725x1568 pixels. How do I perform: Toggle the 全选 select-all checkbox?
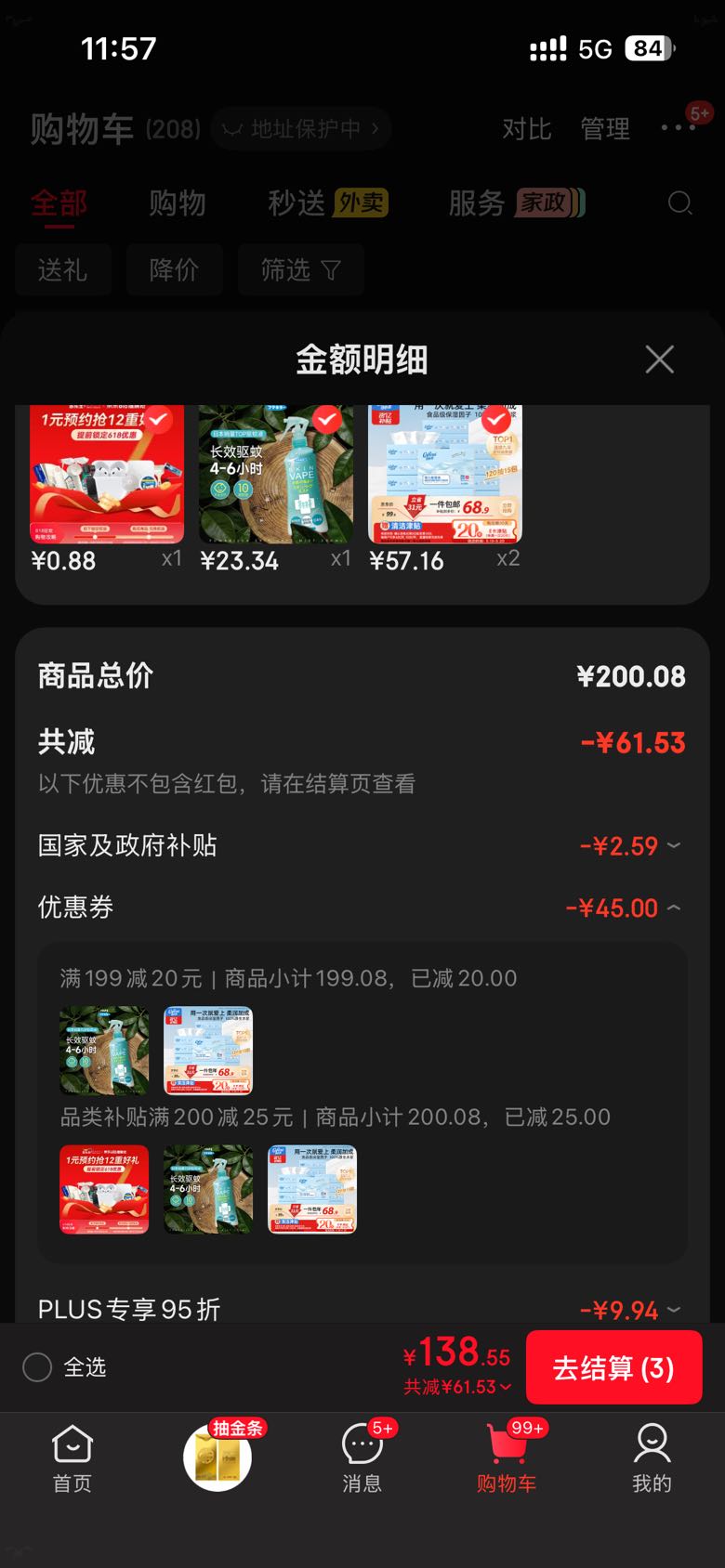pyautogui.click(x=37, y=1367)
